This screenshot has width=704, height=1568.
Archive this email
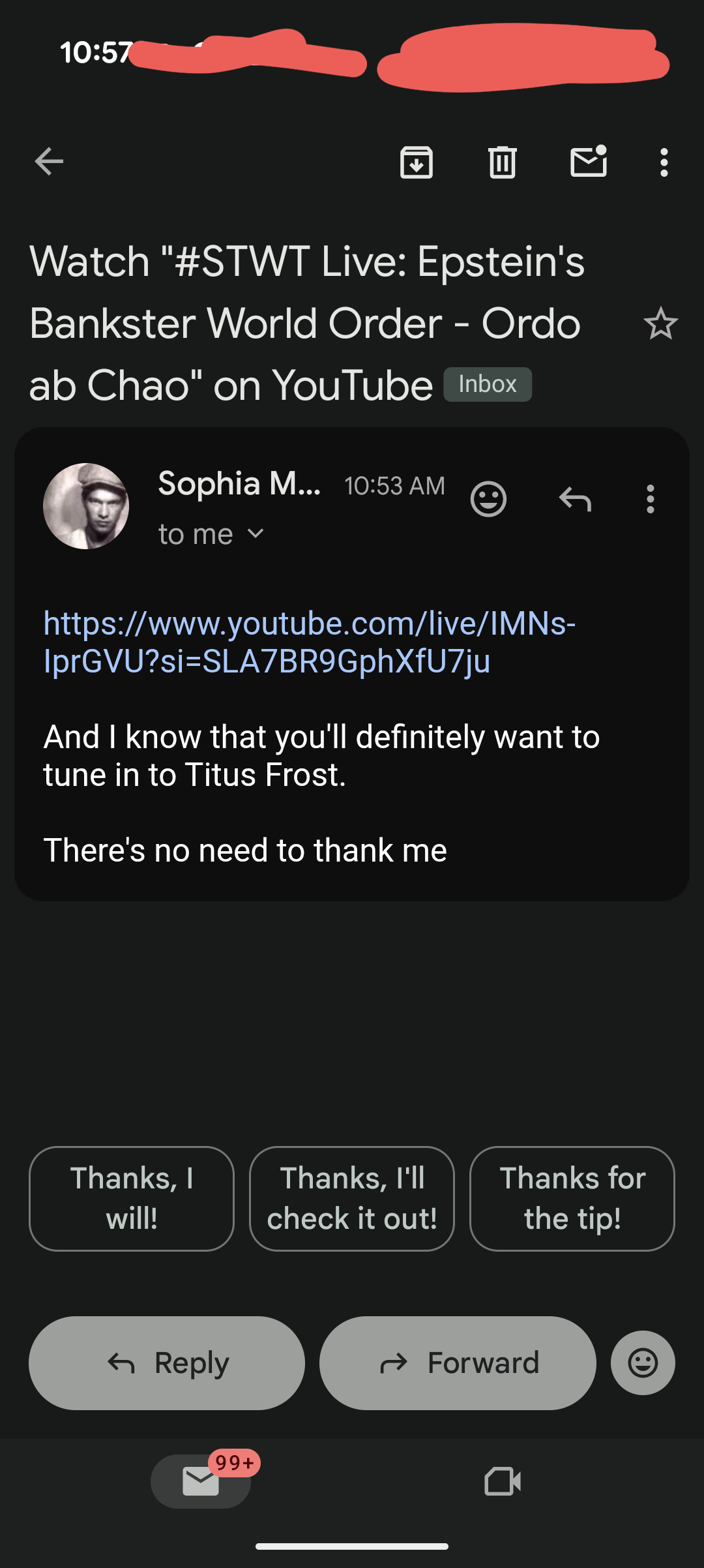coord(417,162)
